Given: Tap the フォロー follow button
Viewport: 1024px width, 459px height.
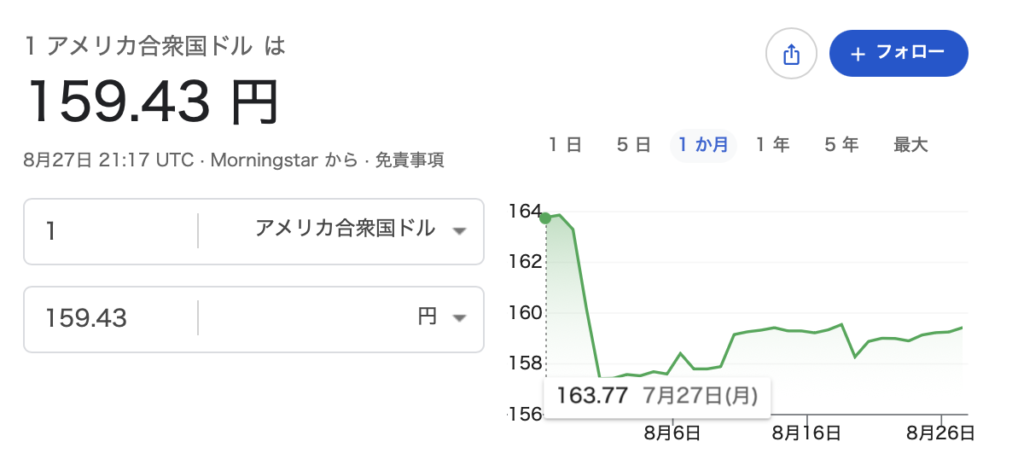Looking at the screenshot, I should (x=899, y=54).
